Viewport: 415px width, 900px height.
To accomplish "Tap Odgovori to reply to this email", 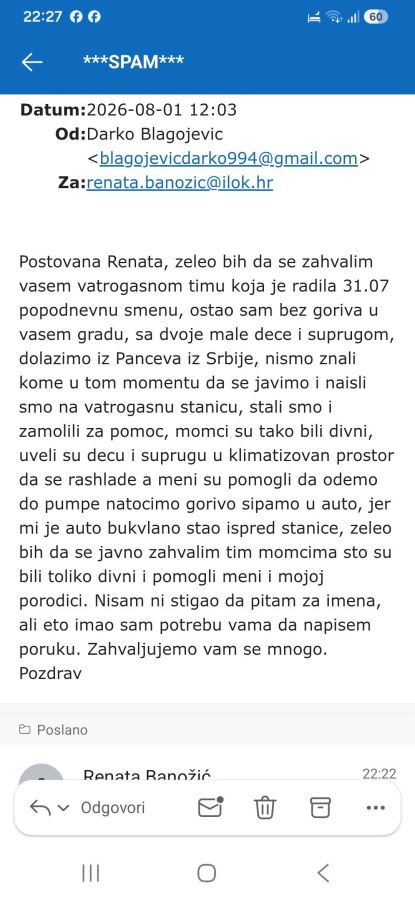I will (x=113, y=808).
